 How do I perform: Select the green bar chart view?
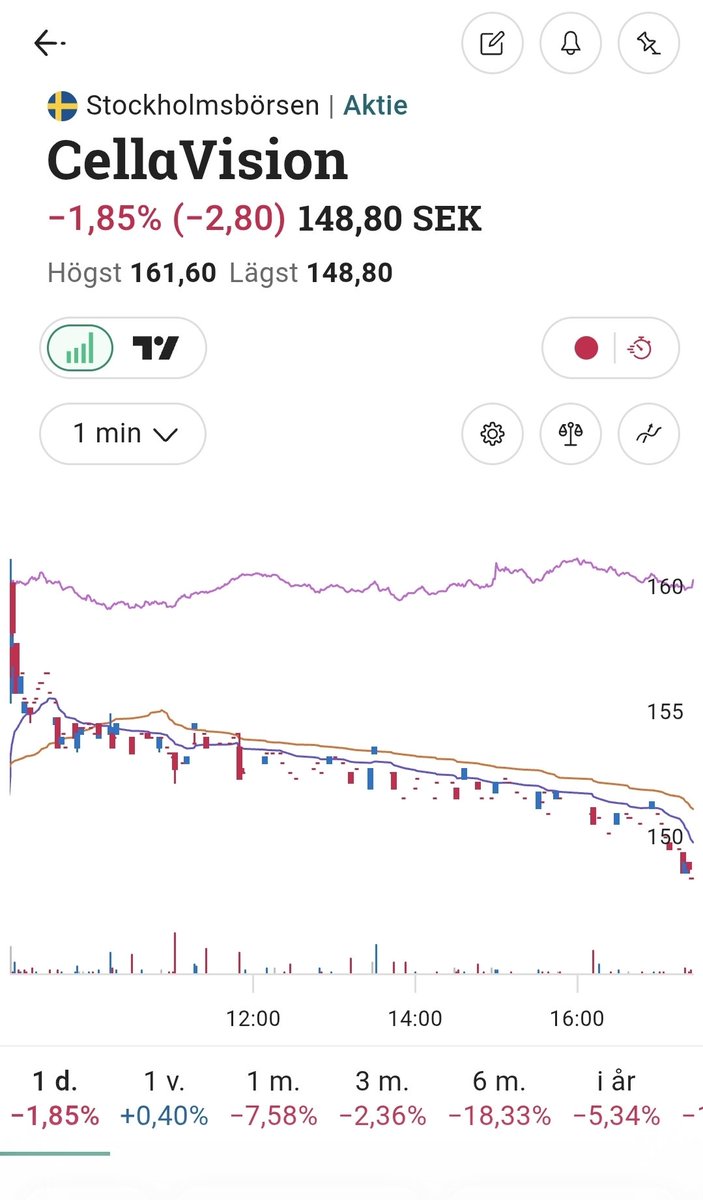tap(80, 349)
